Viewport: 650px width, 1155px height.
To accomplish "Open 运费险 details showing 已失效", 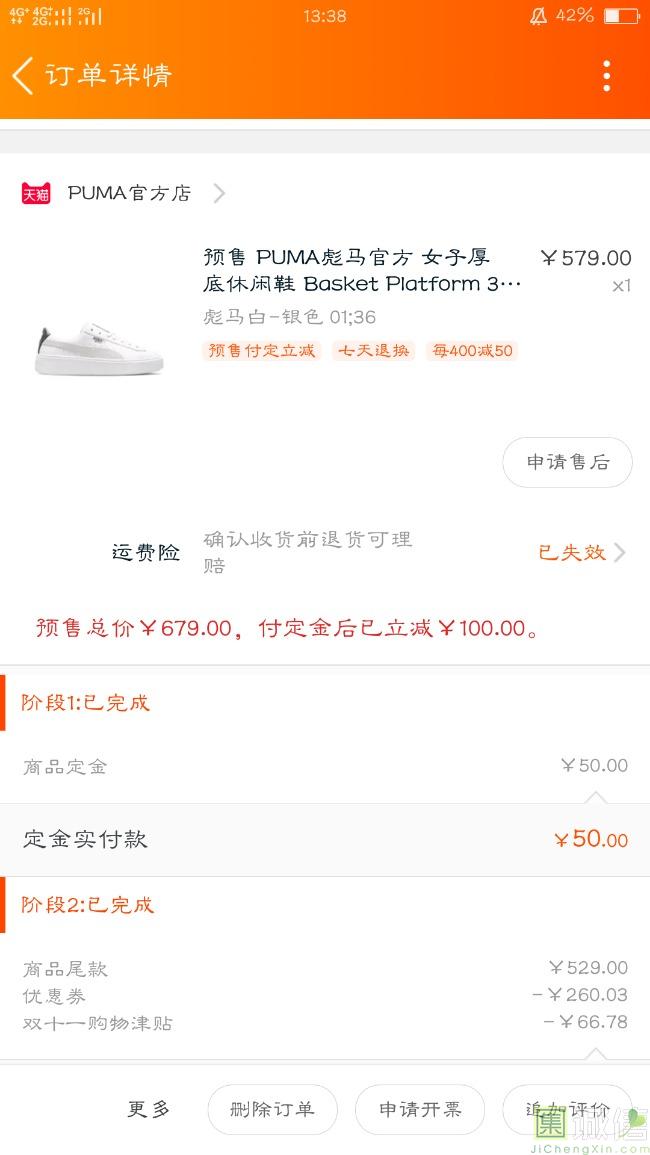I will tap(582, 552).
